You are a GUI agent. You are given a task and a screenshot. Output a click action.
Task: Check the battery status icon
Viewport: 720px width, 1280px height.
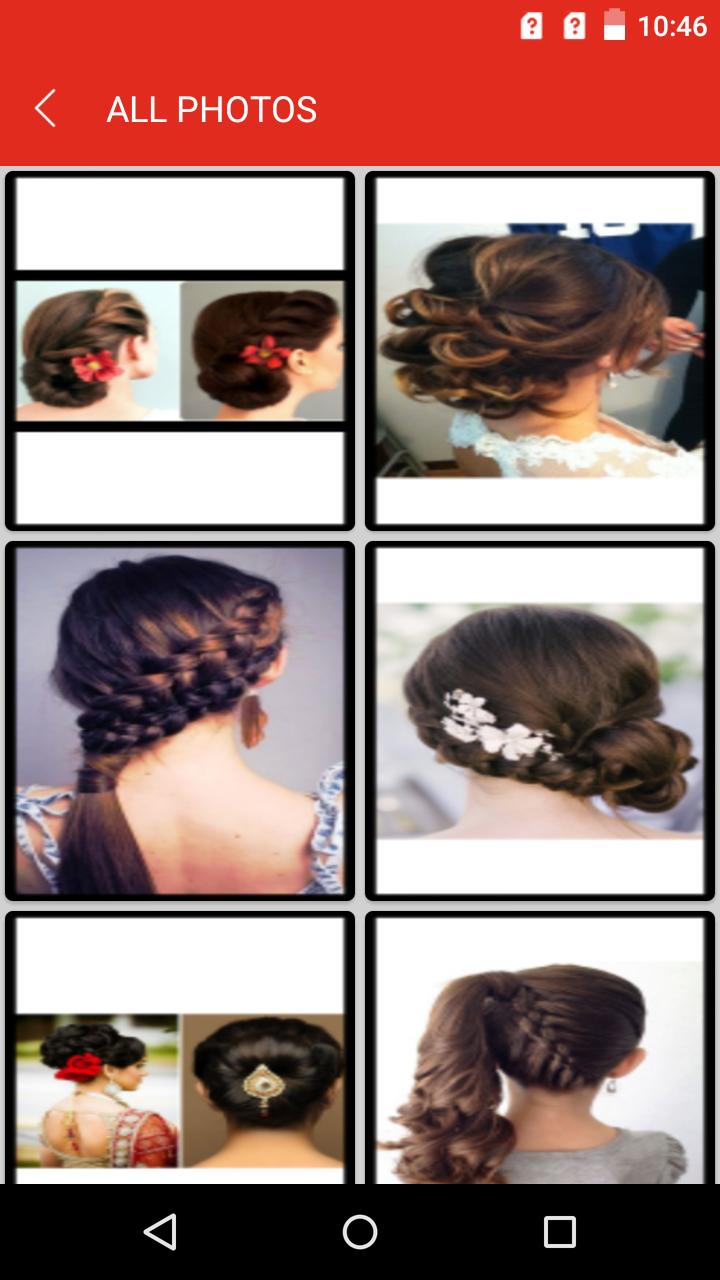pyautogui.click(x=613, y=25)
